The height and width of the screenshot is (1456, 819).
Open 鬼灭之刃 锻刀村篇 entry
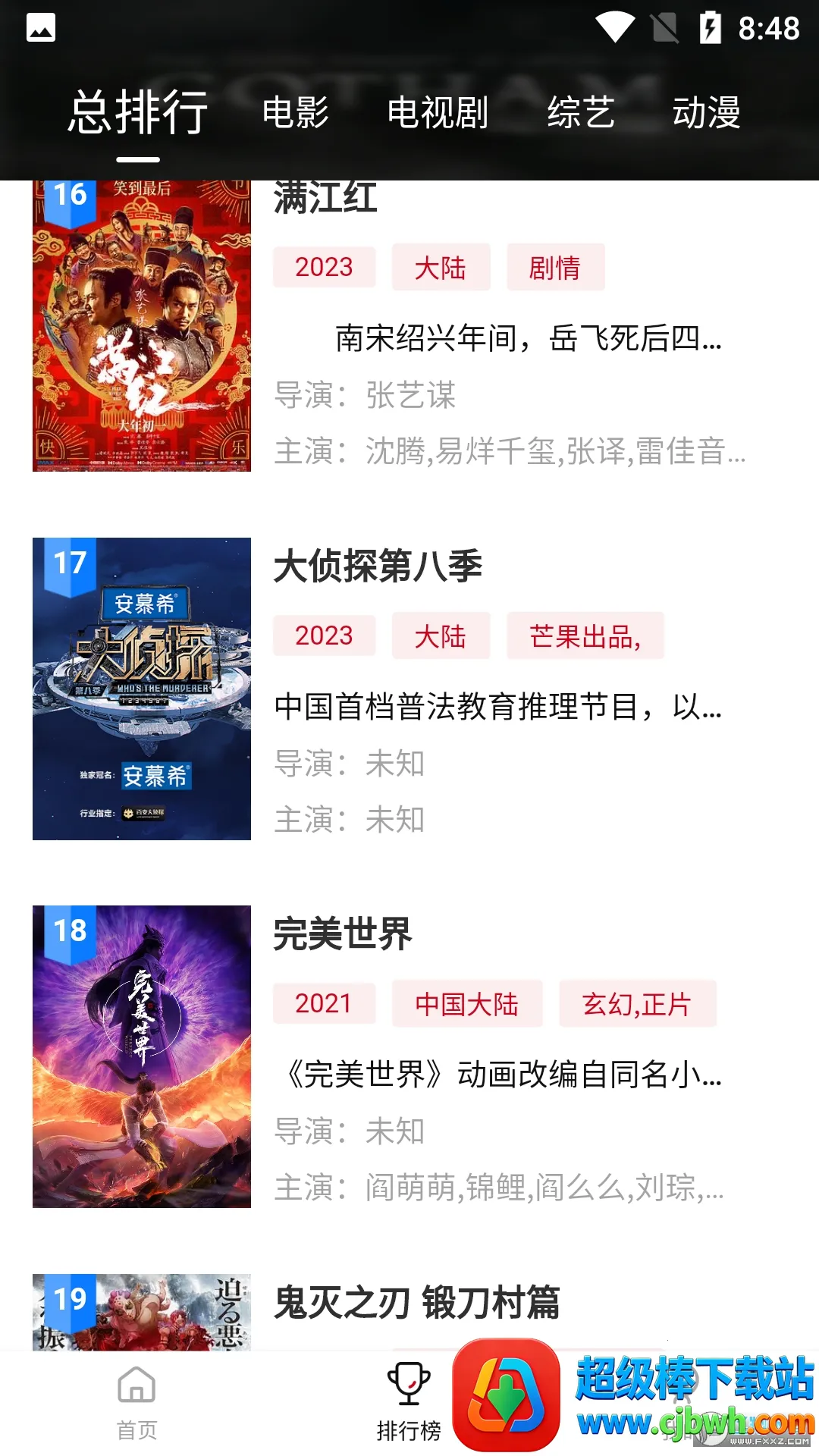click(x=416, y=1303)
